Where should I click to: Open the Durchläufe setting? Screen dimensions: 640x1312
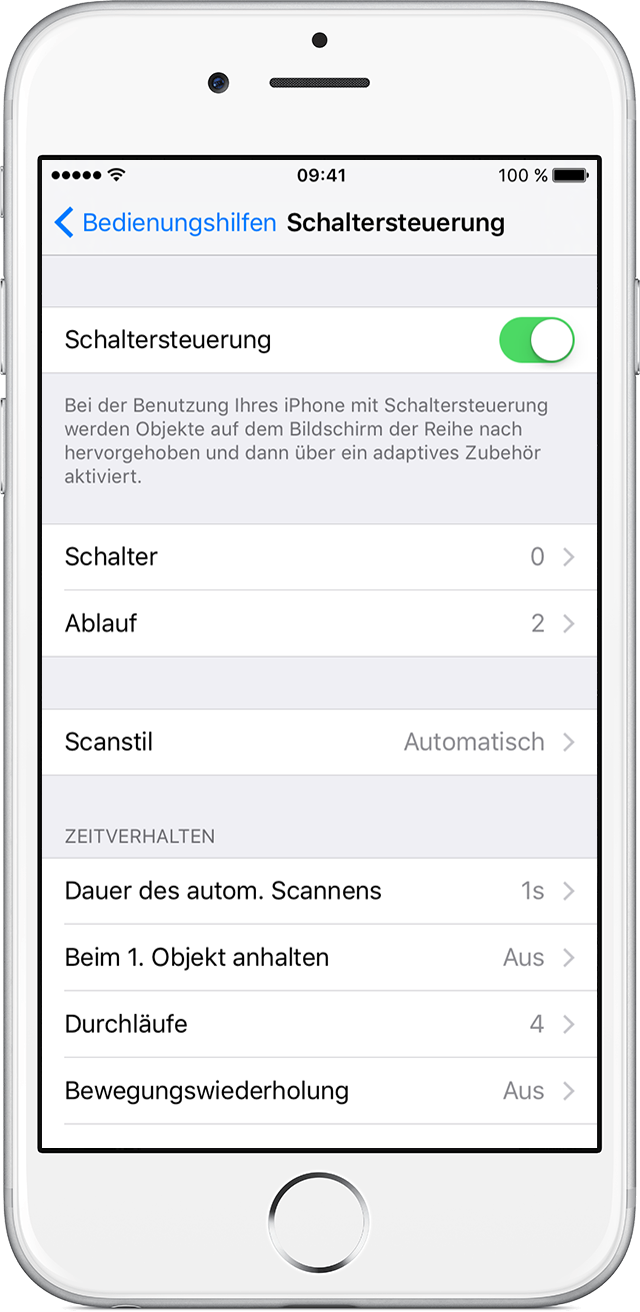(320, 1024)
